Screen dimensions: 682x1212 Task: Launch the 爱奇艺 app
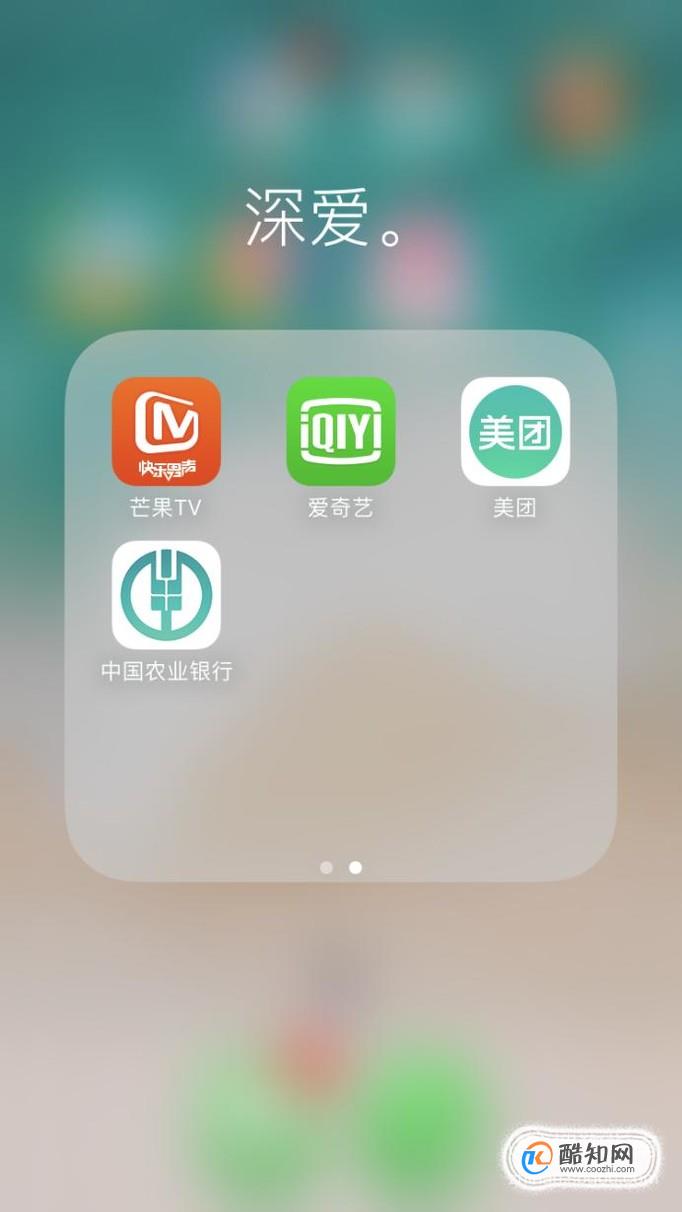[x=341, y=431]
